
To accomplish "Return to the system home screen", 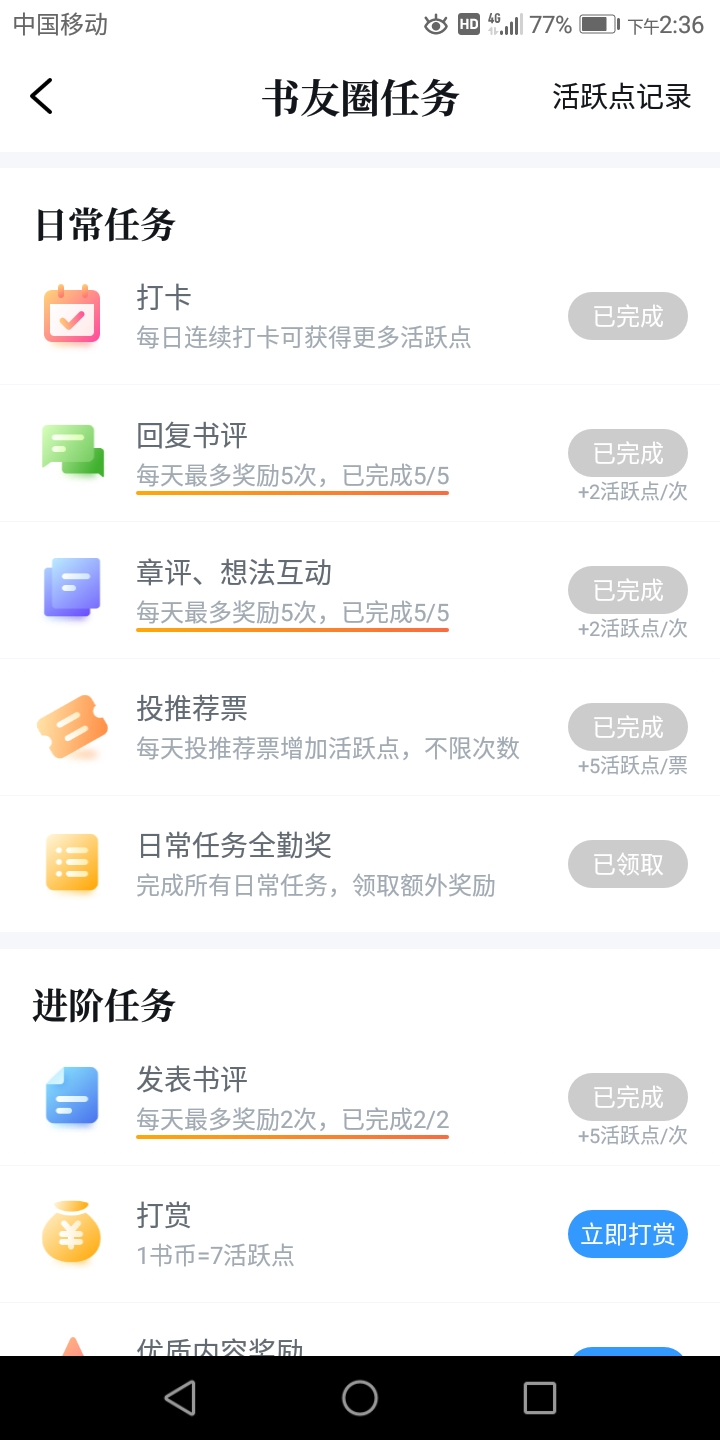I will click(360, 1398).
